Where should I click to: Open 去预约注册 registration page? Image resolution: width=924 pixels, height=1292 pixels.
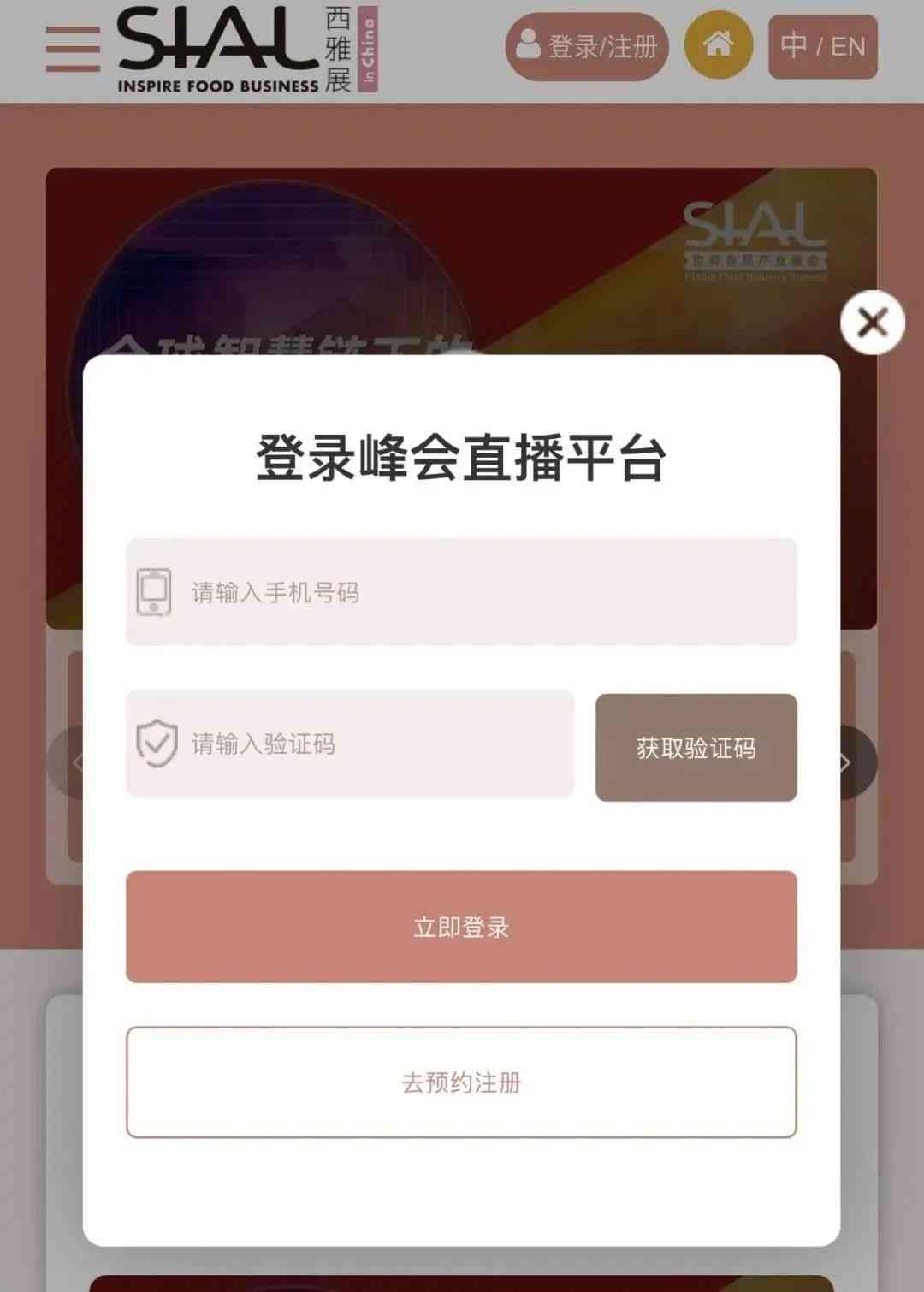tap(461, 1082)
